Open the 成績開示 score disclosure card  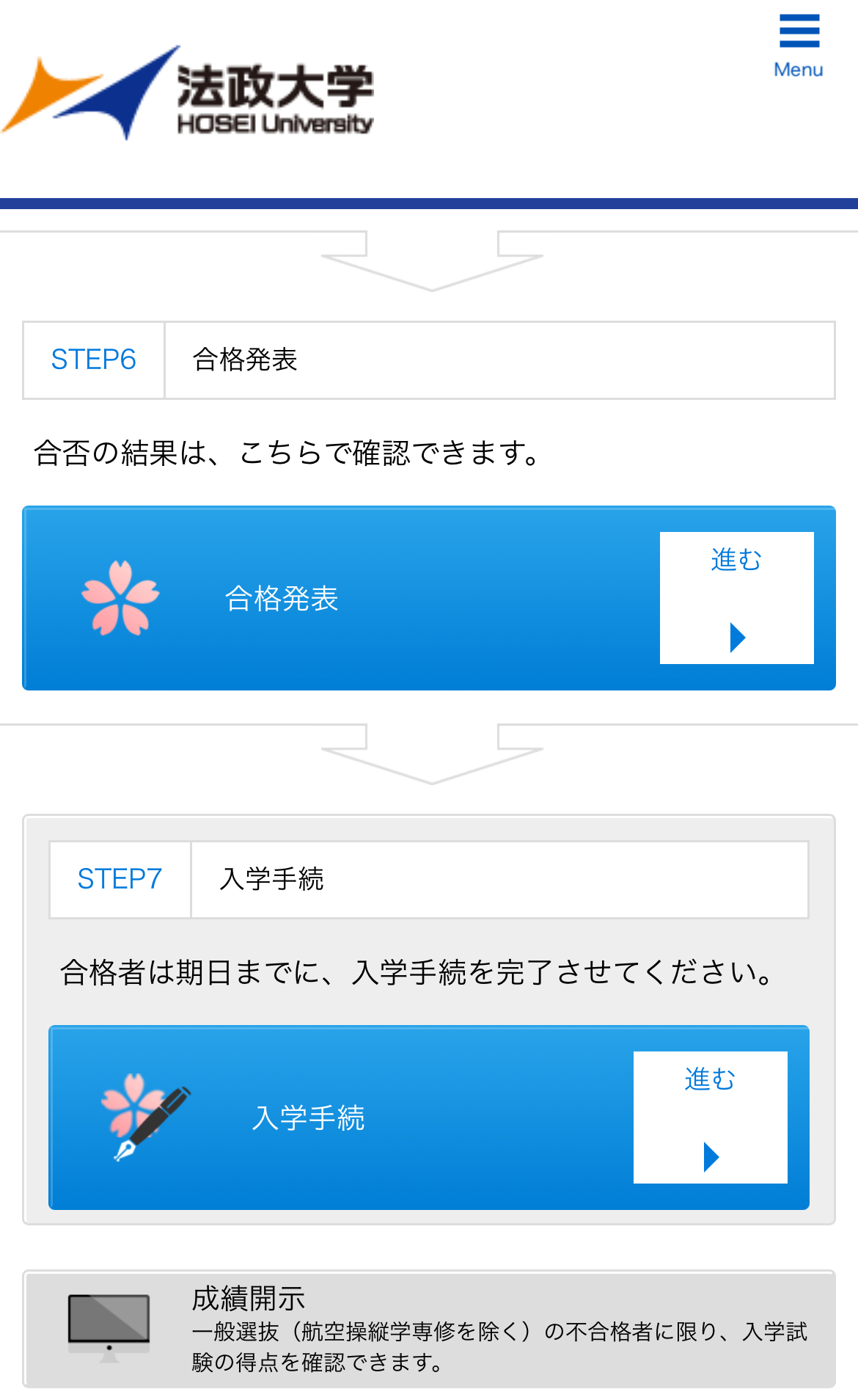pos(429,1330)
